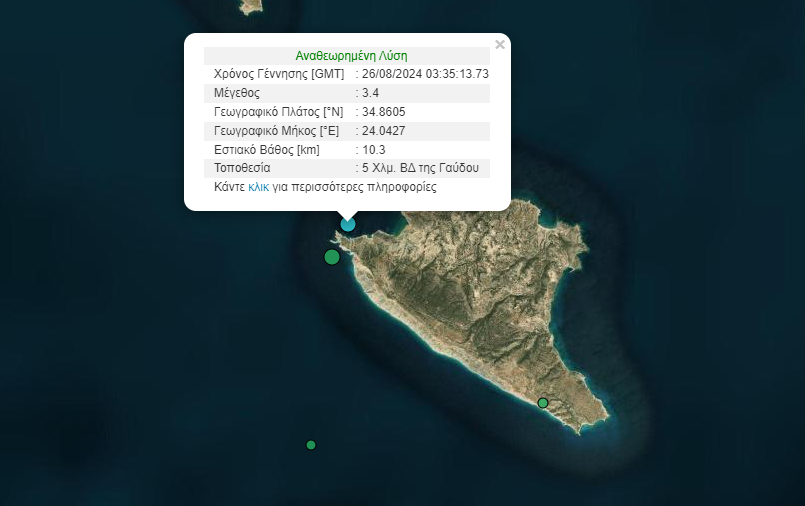Select the green marker on the southeast coast
805x506 pixels.
click(x=543, y=403)
